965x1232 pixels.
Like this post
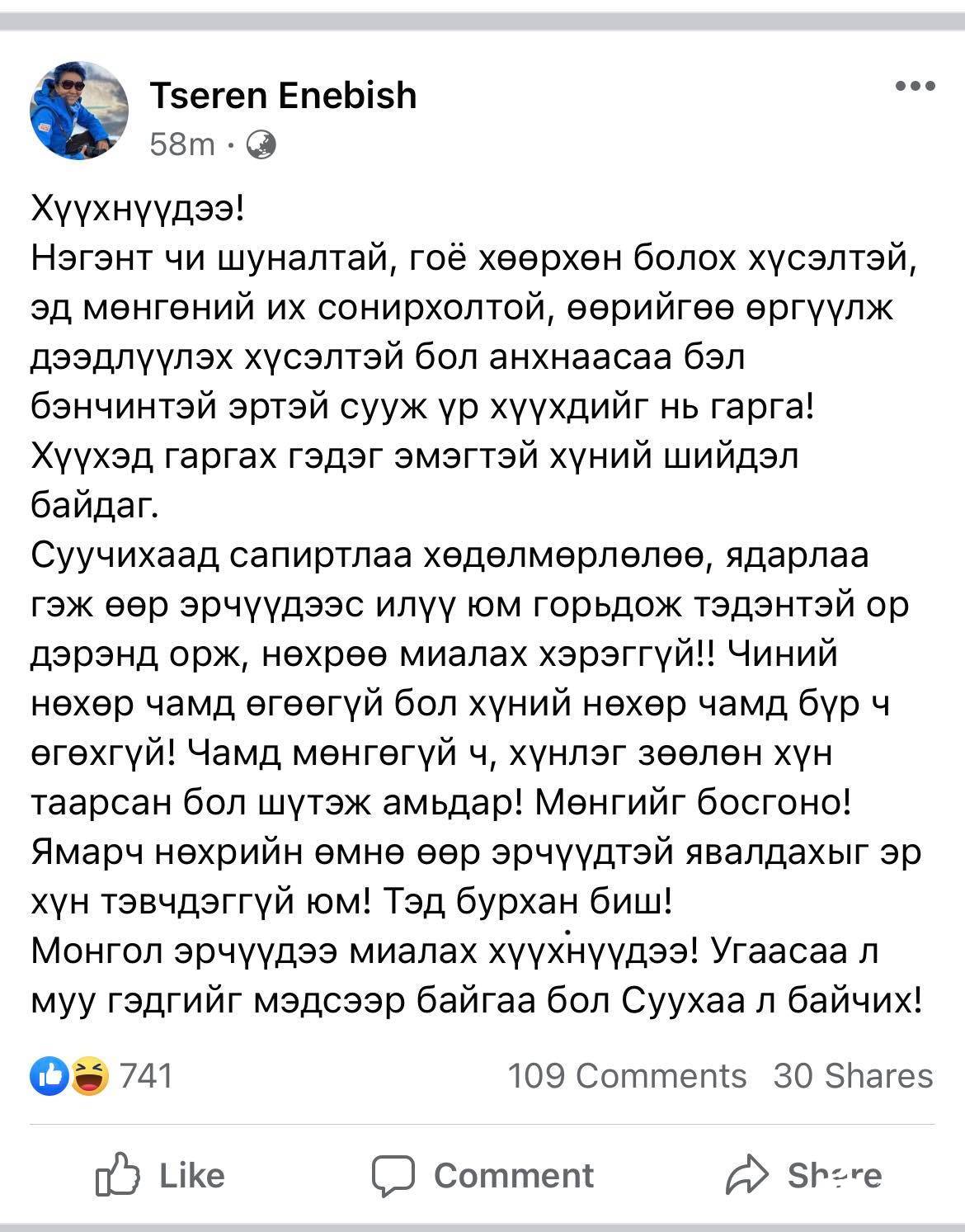pyautogui.click(x=162, y=1175)
